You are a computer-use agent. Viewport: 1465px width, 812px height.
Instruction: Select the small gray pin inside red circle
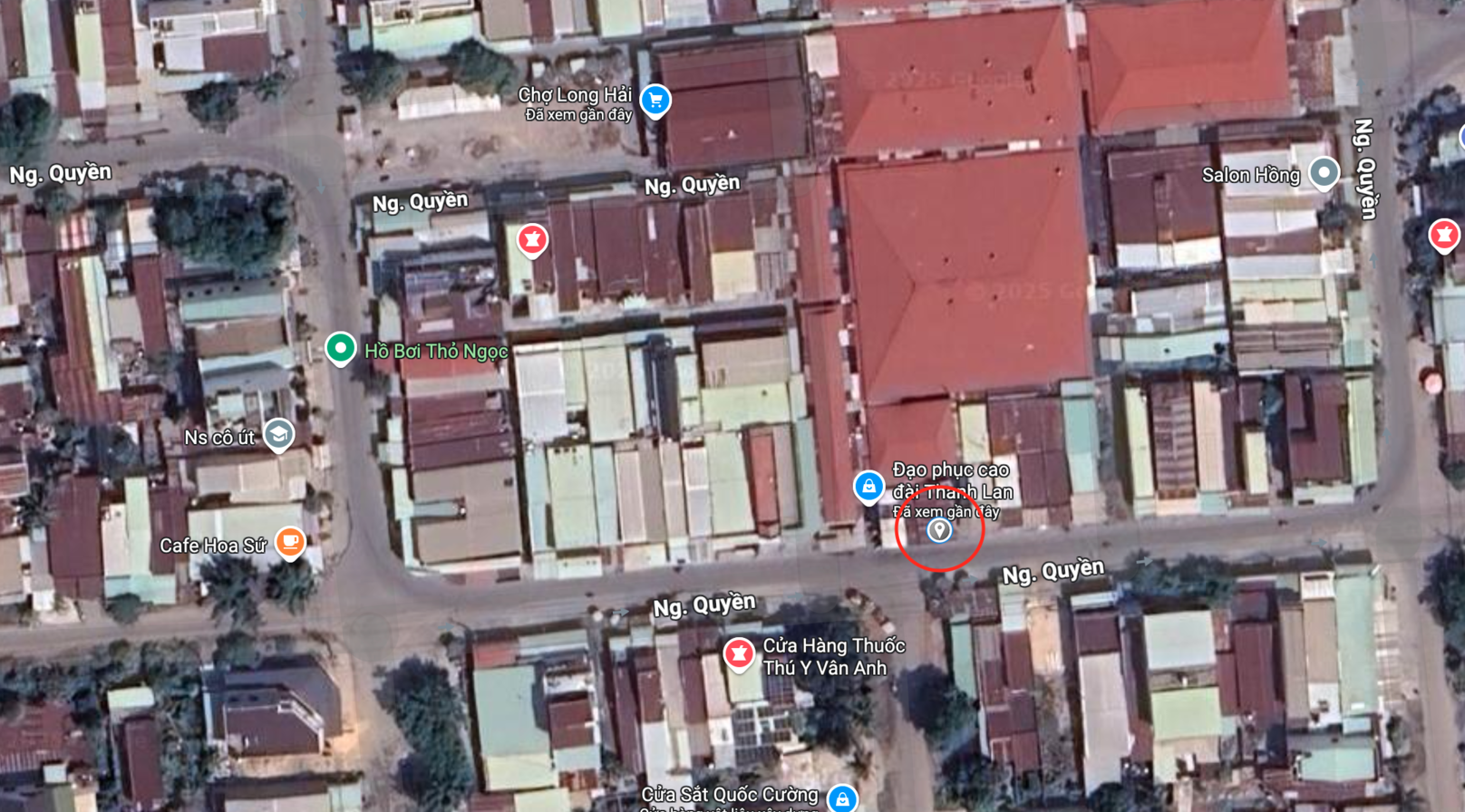tap(939, 529)
